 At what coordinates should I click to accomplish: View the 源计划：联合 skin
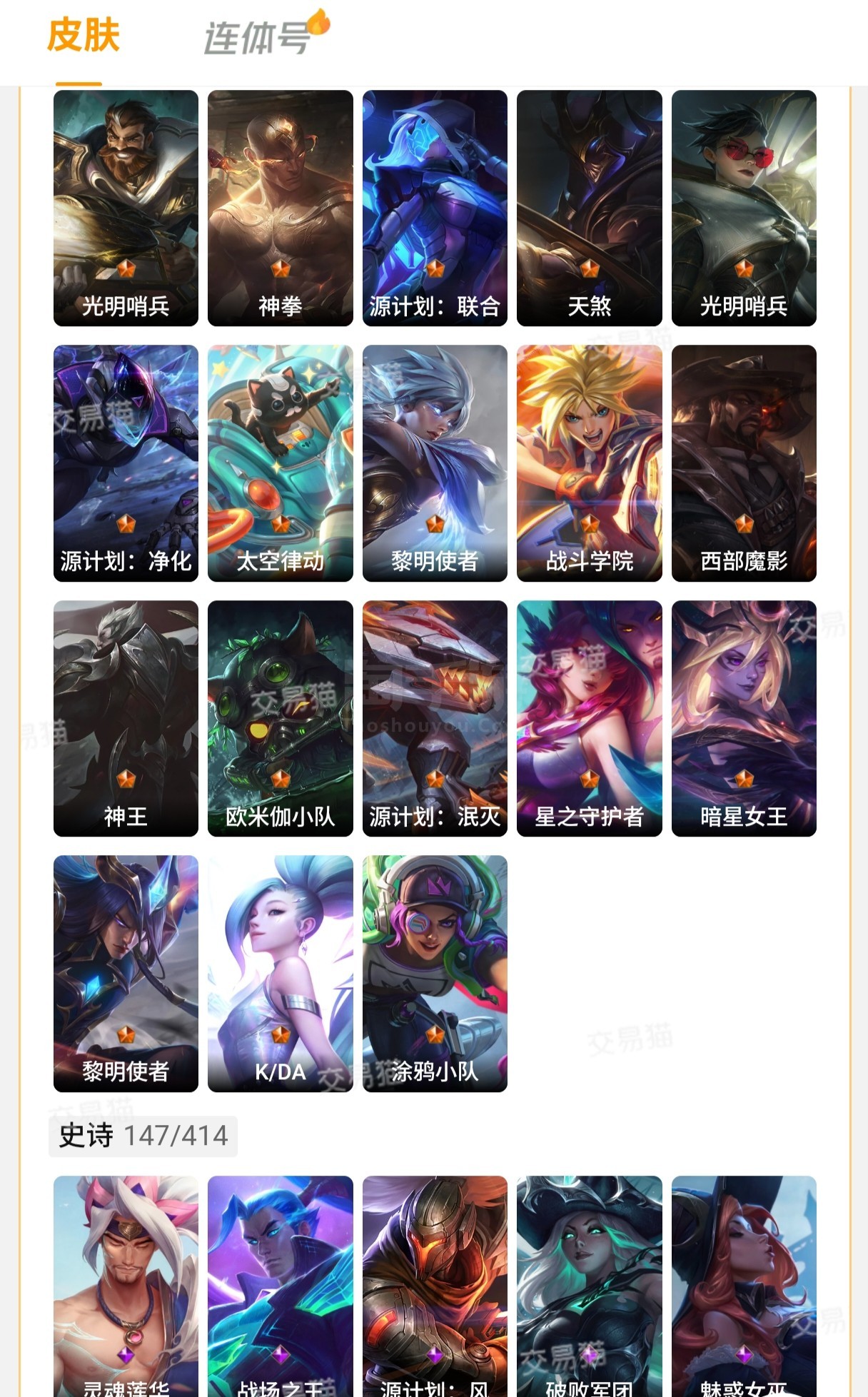click(435, 208)
